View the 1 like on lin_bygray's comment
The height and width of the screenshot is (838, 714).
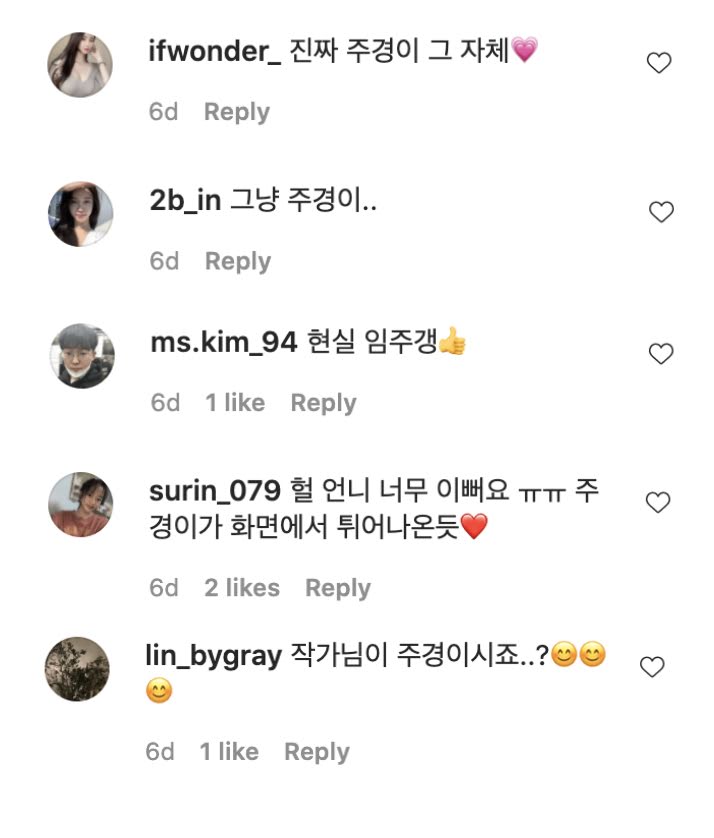coord(229,752)
